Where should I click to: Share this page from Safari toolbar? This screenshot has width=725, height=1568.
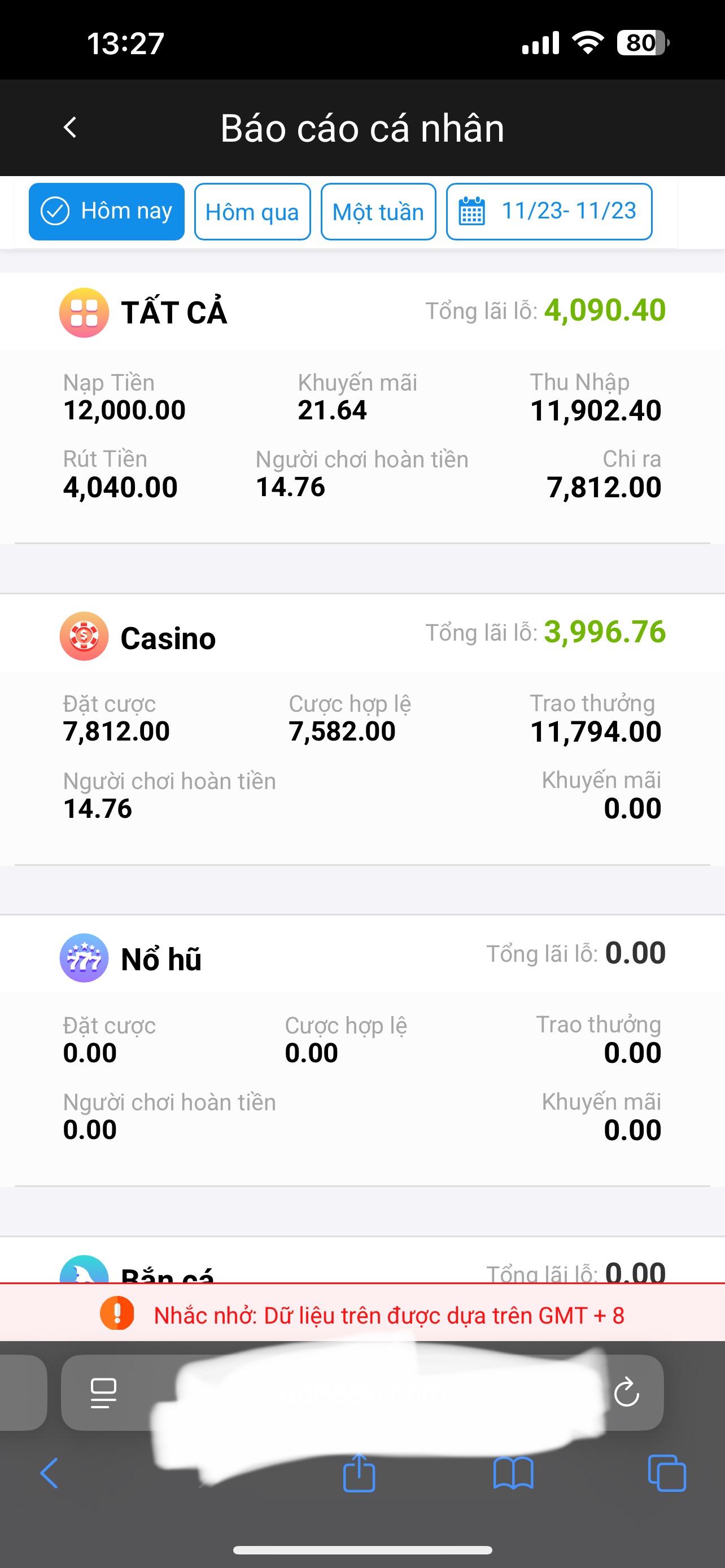[x=359, y=1473]
